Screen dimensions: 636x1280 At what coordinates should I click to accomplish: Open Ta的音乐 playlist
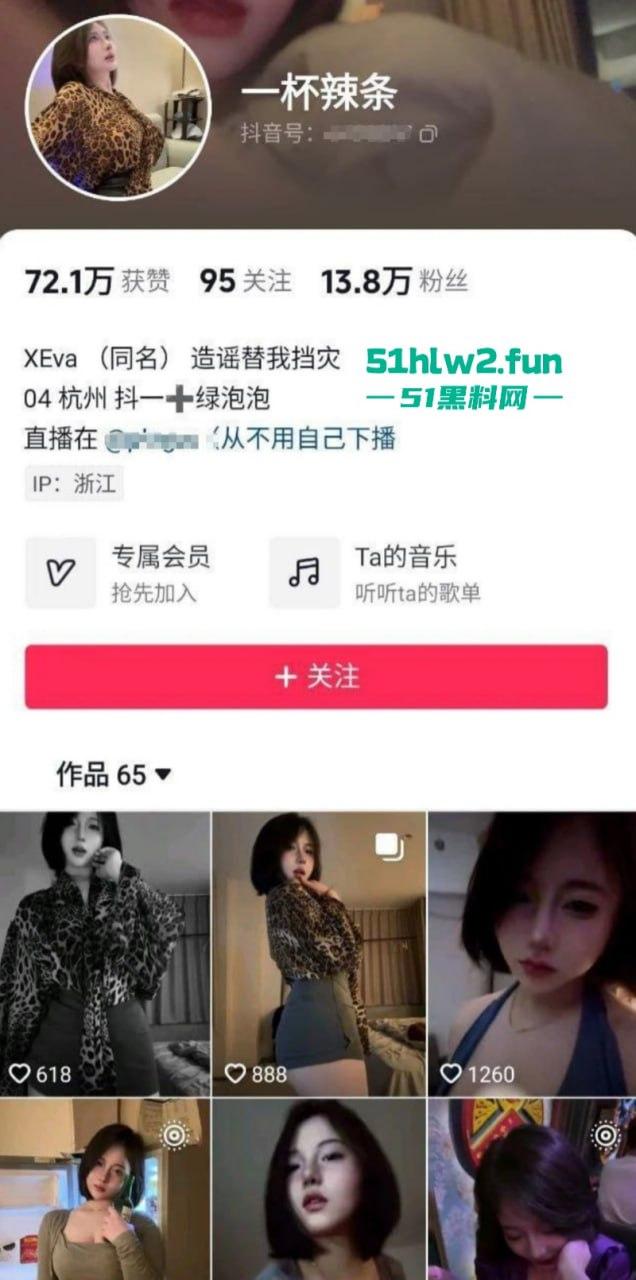[x=376, y=573]
